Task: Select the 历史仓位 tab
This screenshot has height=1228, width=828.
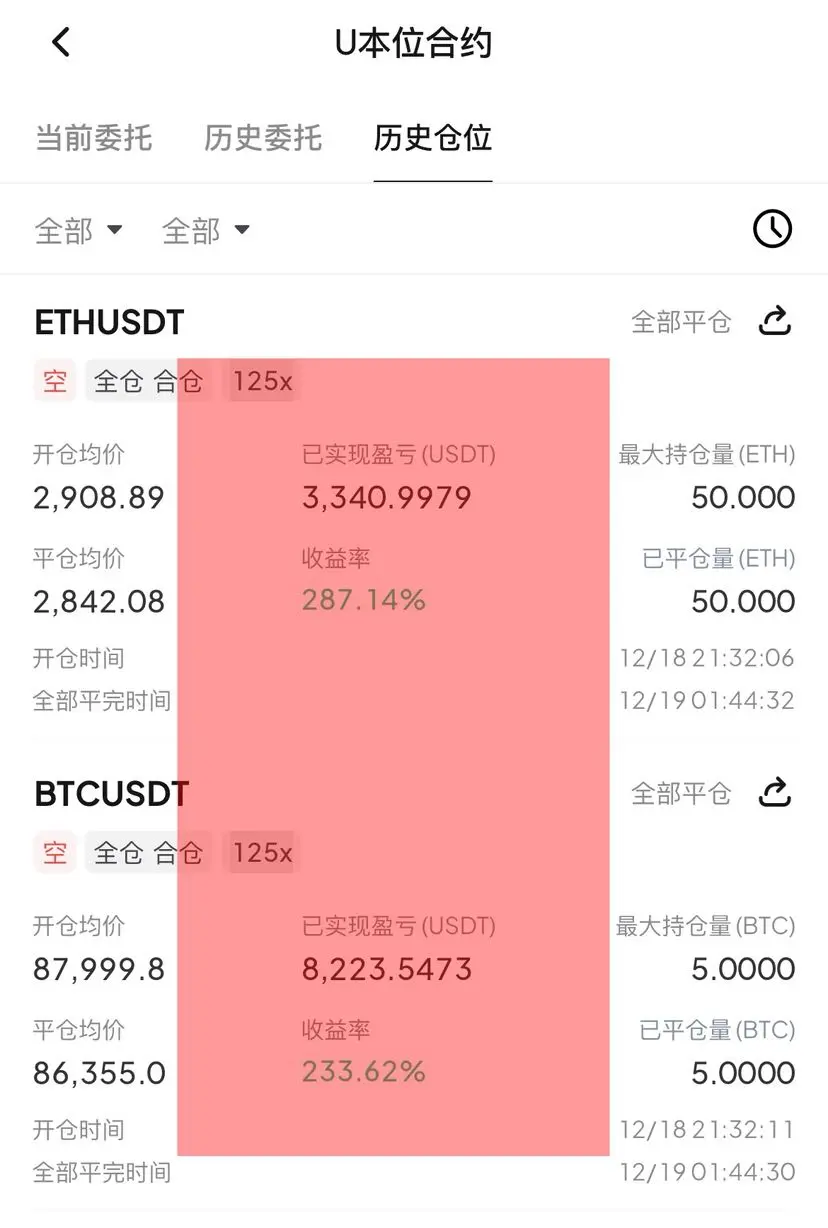Action: [432, 137]
